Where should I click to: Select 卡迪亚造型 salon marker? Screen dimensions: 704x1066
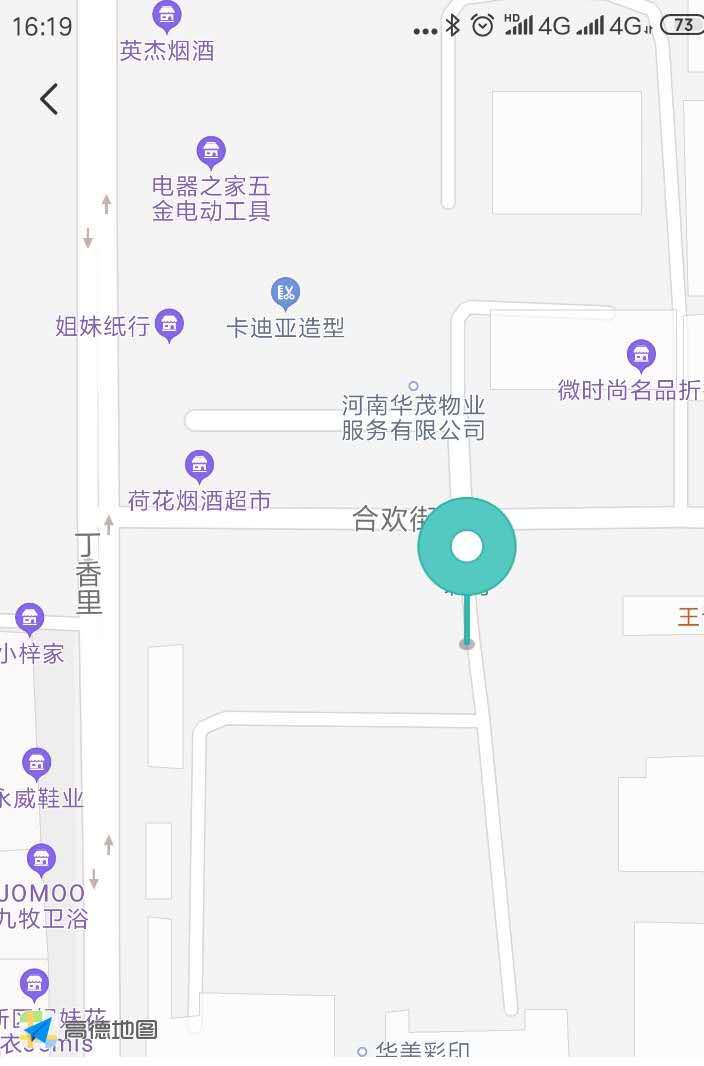(286, 293)
